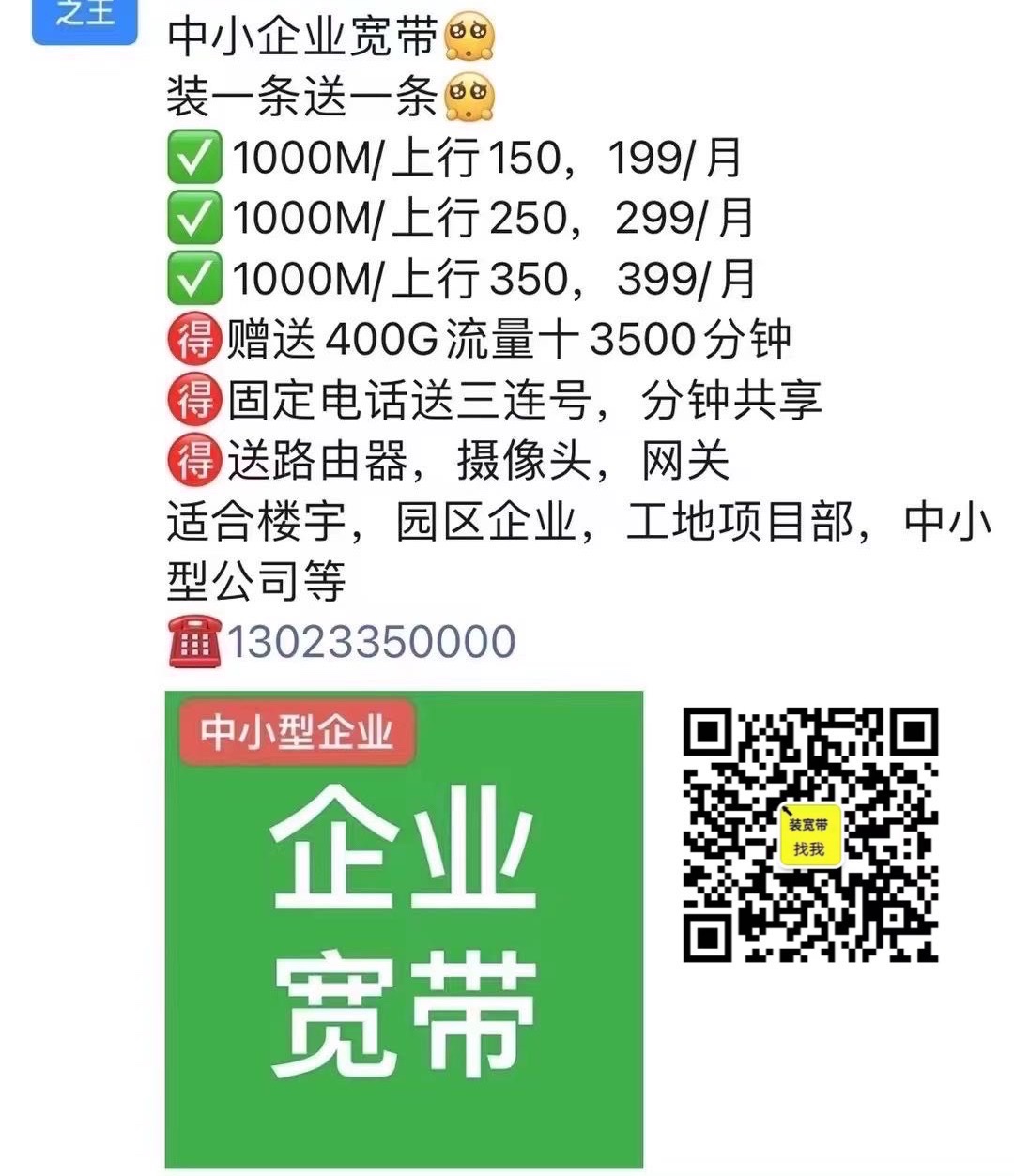View the QR code picture in the post
Image resolution: width=1014 pixels, height=1176 pixels.
(810, 835)
